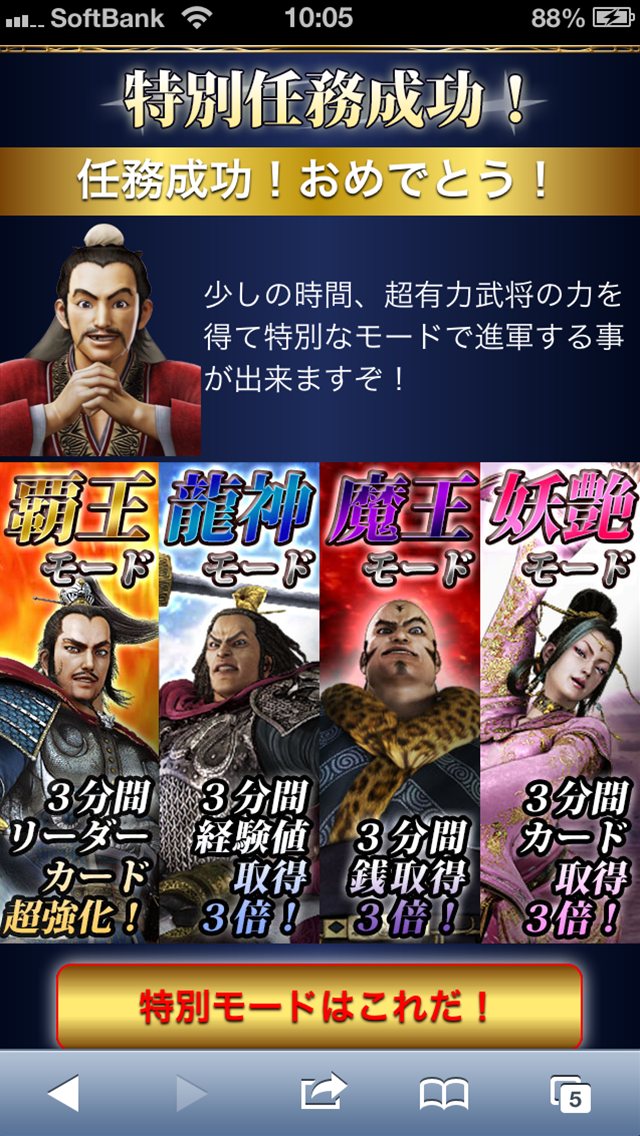Screen dimensions: 640x1136
Task: Select the 妖艶モード card
Action: [x=560, y=702]
